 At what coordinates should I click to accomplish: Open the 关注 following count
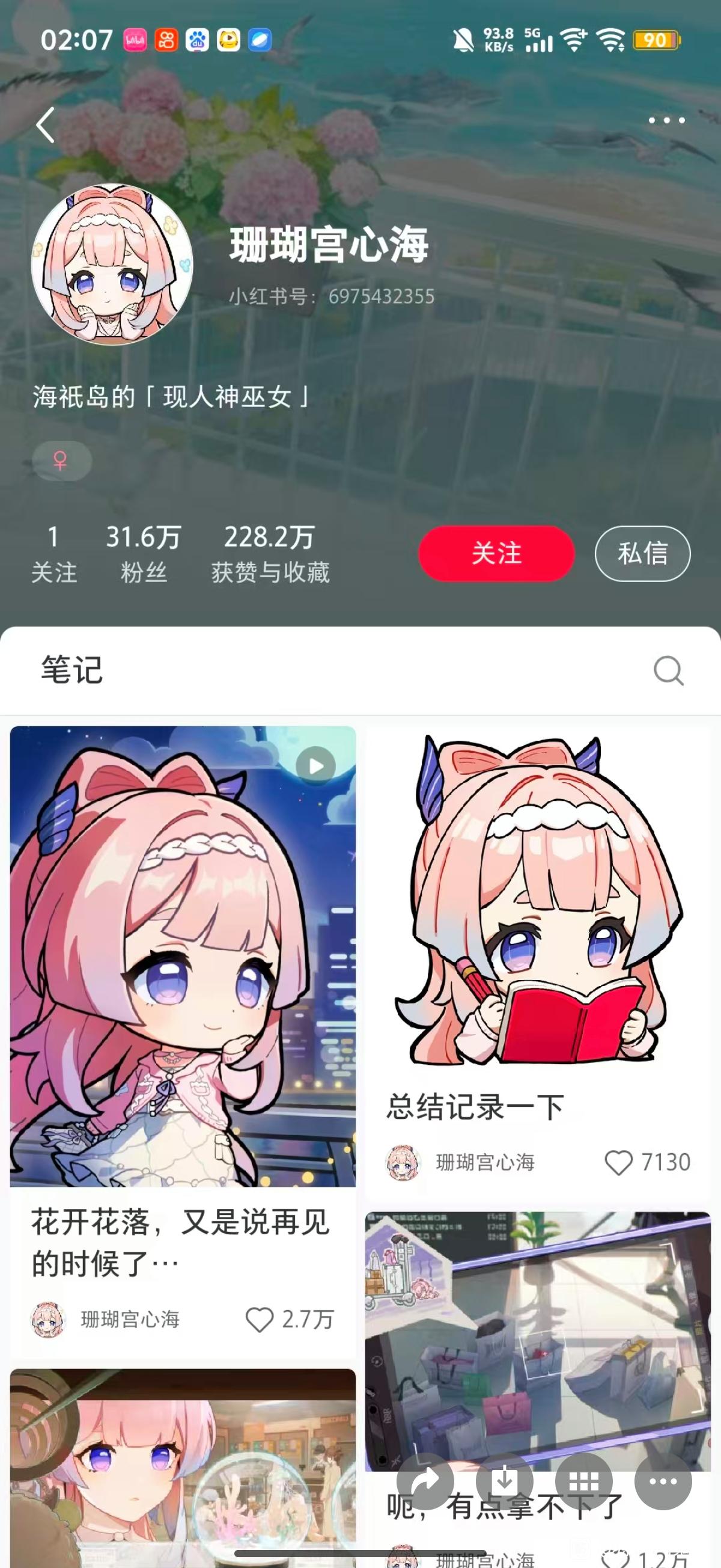coord(54,554)
